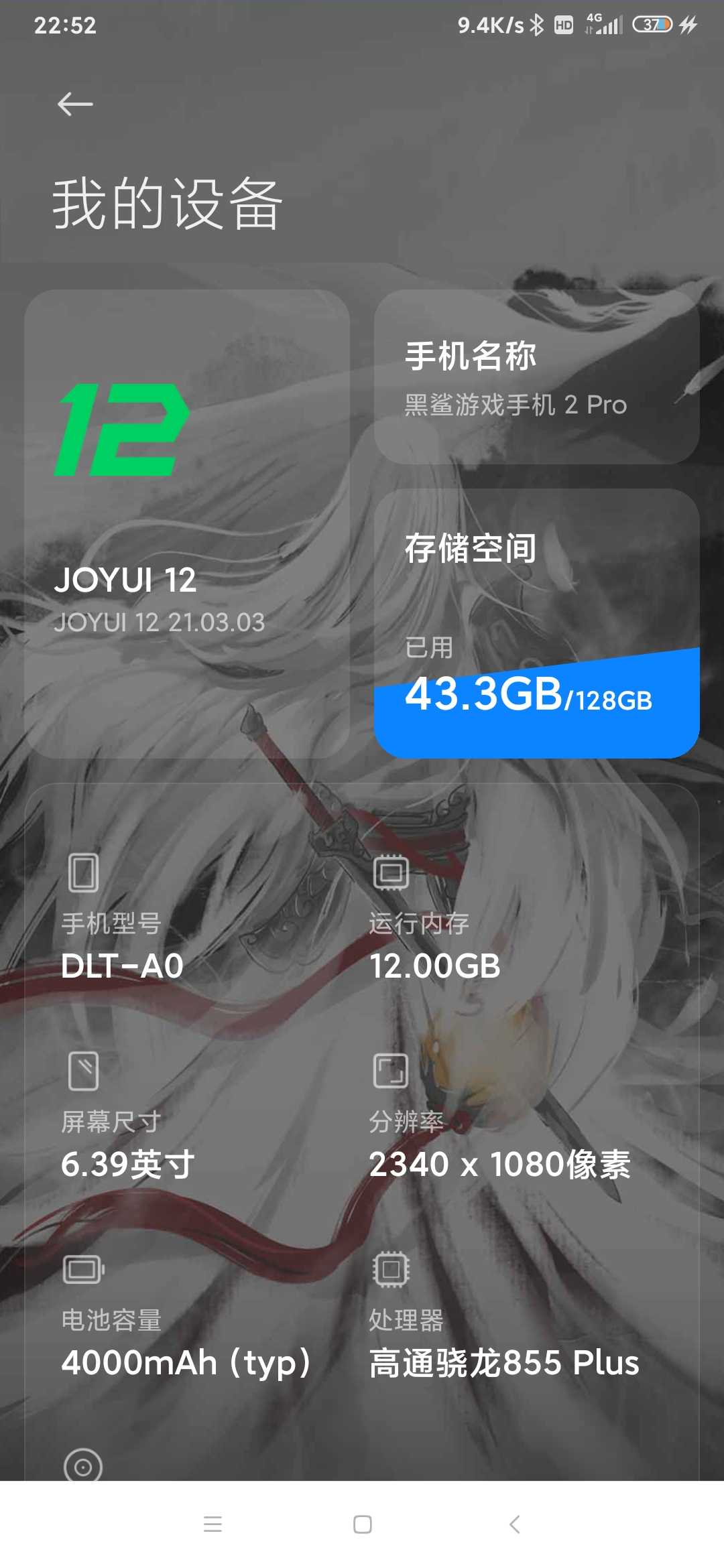Open the 手机名称 card

point(537,377)
